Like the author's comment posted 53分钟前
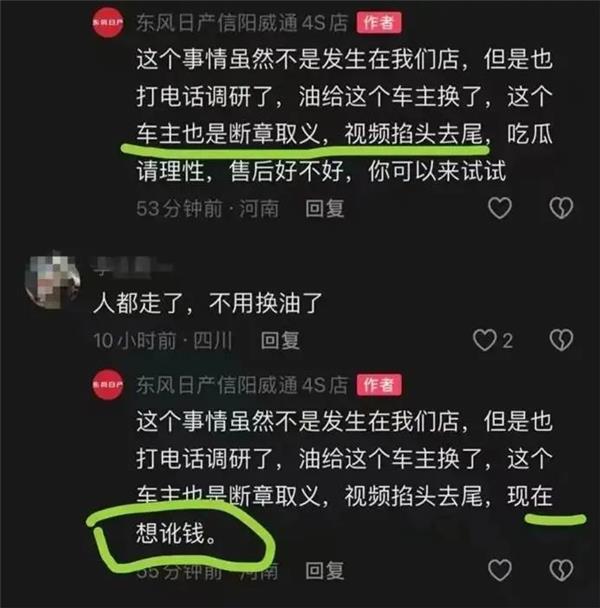This screenshot has width=600, height=608. [x=497, y=208]
